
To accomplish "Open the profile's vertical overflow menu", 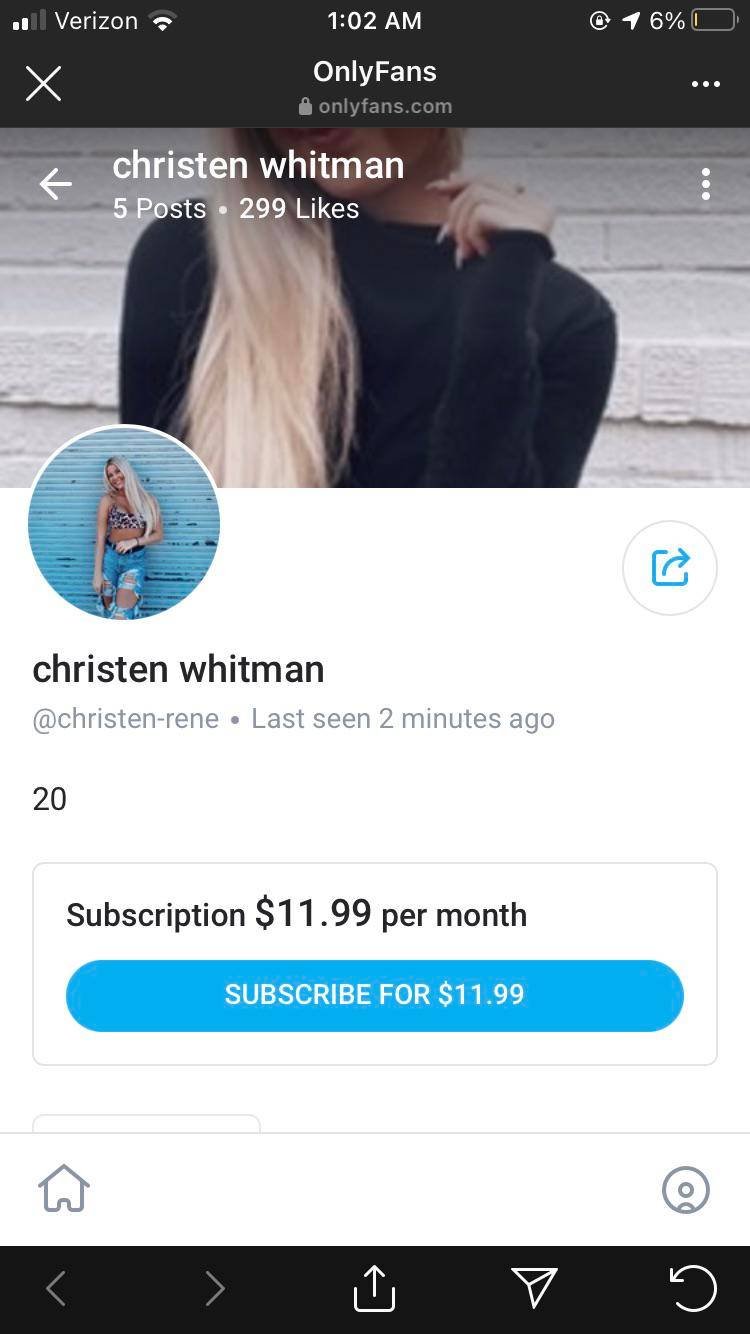I will click(x=706, y=184).
